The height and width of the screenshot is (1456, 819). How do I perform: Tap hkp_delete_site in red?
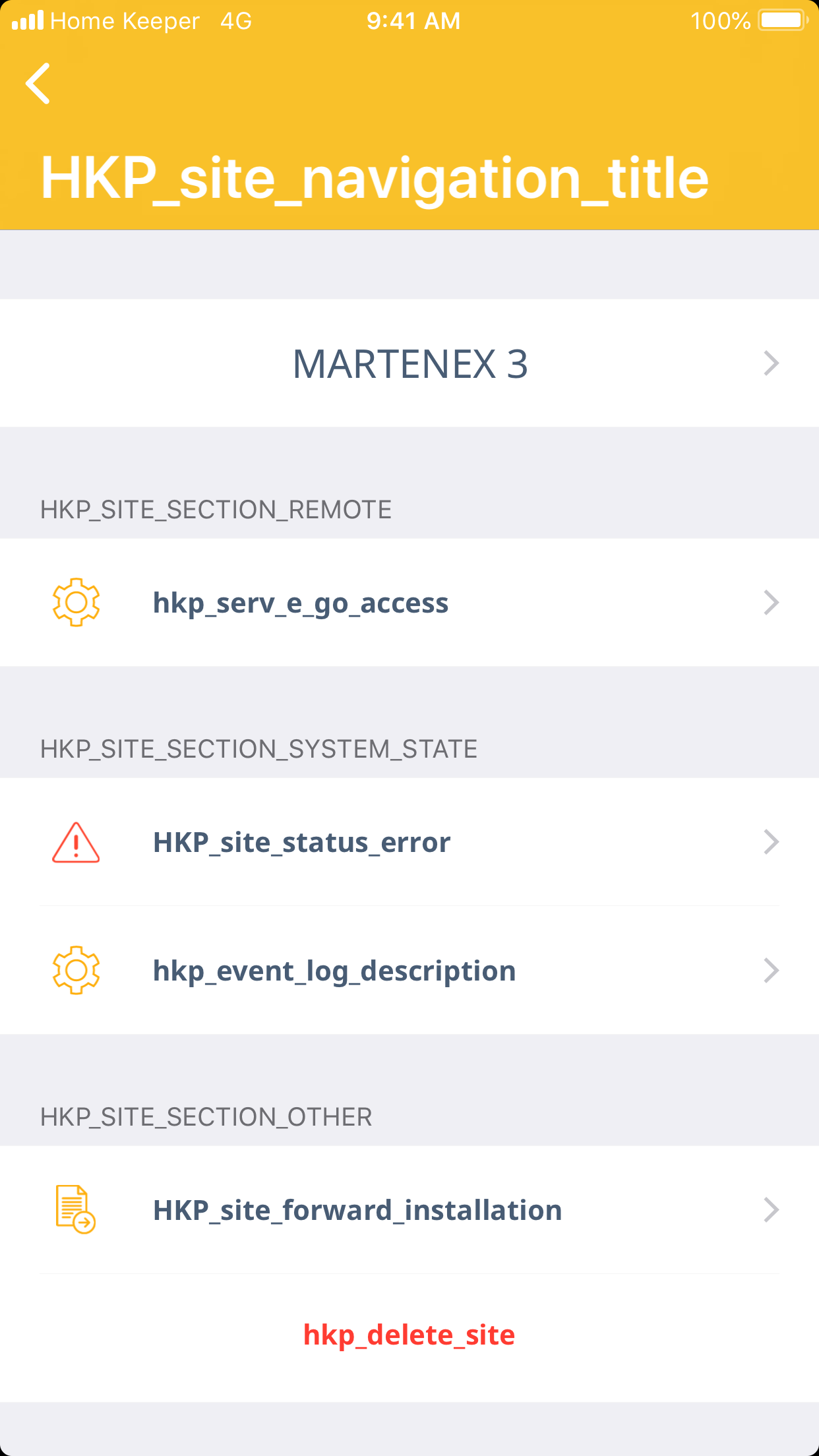click(409, 1335)
